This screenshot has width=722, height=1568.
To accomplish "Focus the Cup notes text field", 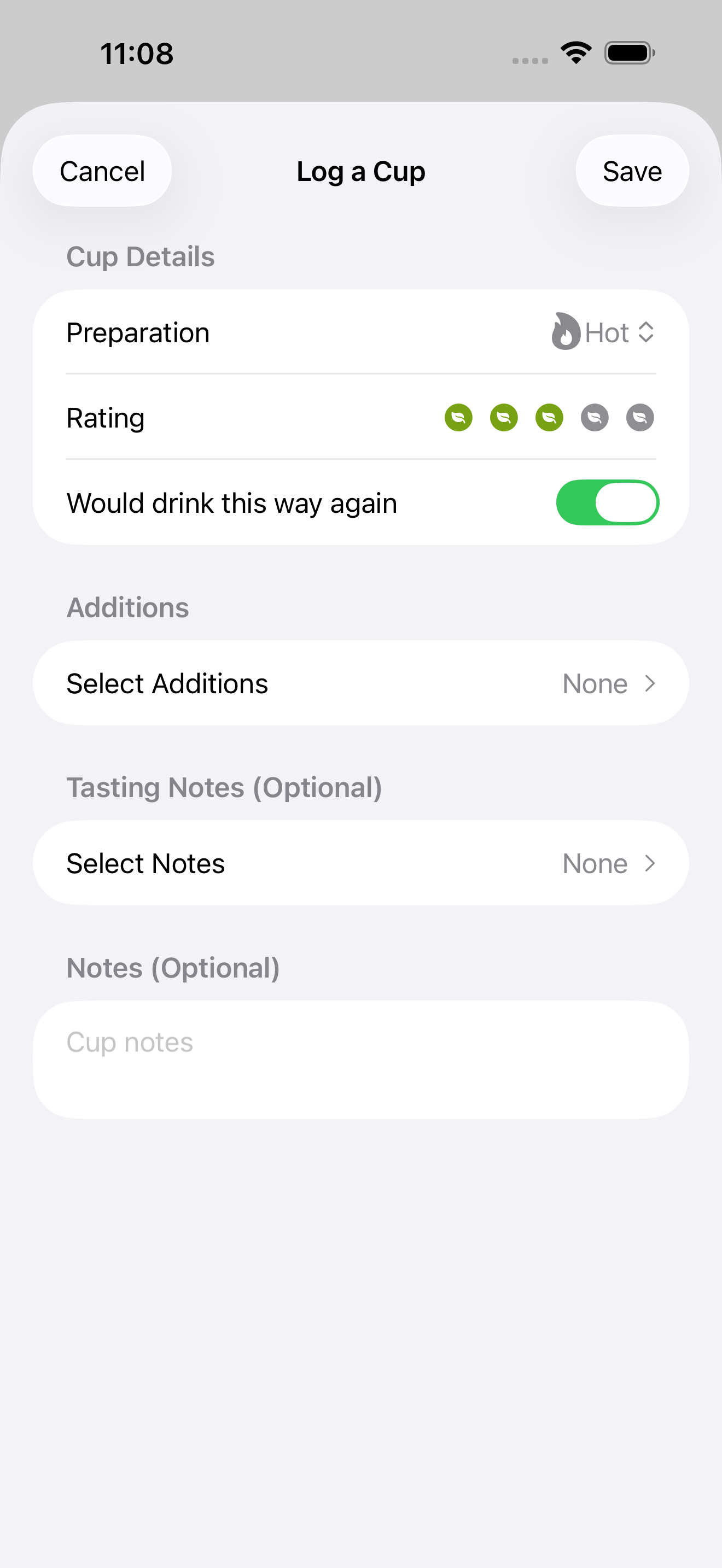I will 360,1059.
